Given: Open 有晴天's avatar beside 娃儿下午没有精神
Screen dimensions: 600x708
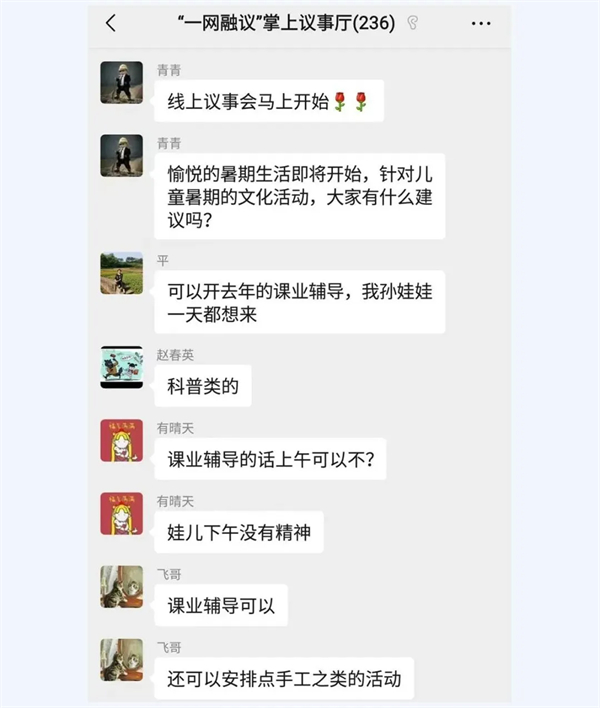Looking at the screenshot, I should 121,513.
